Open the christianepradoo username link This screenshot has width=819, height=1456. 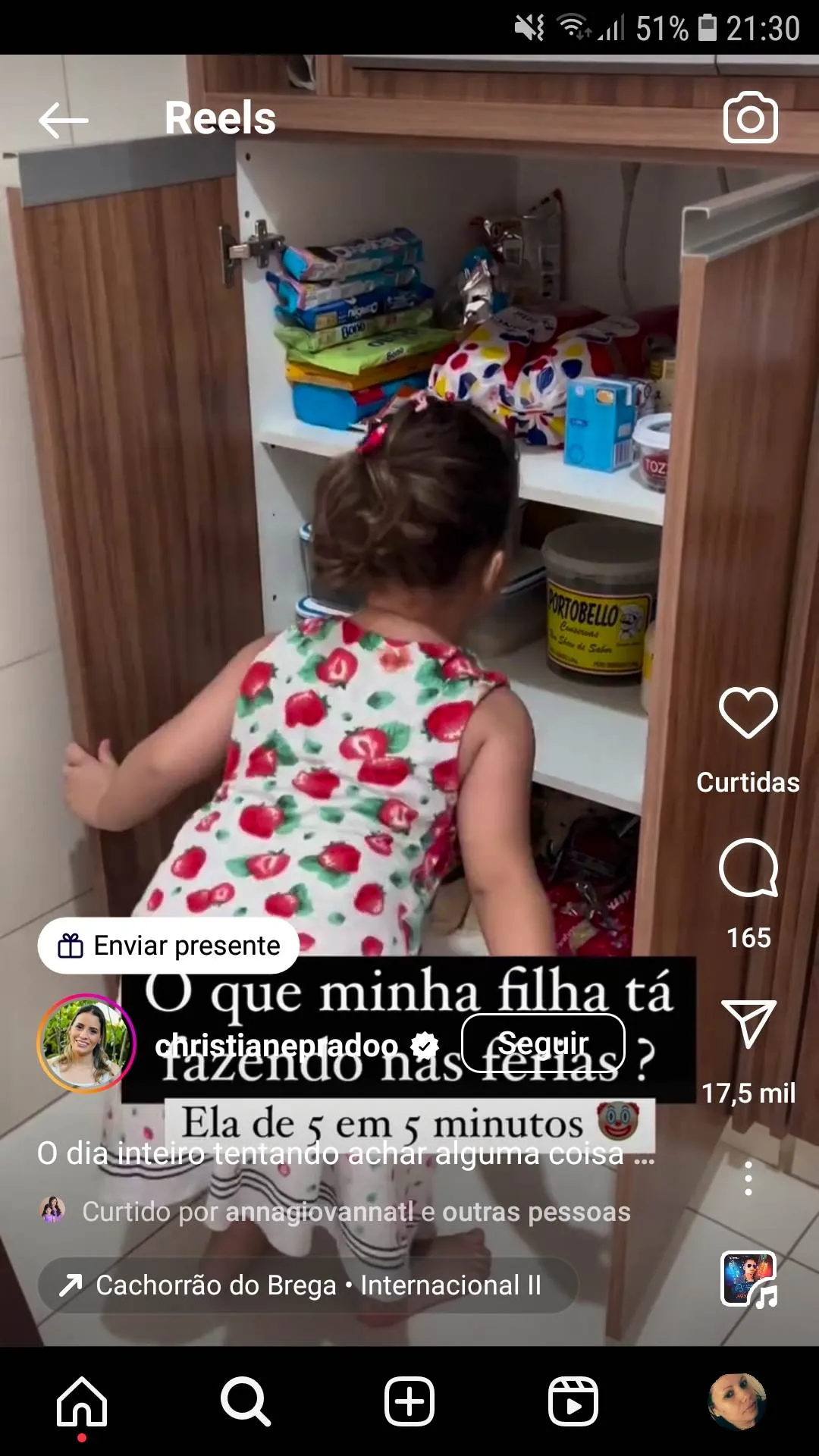(277, 1045)
